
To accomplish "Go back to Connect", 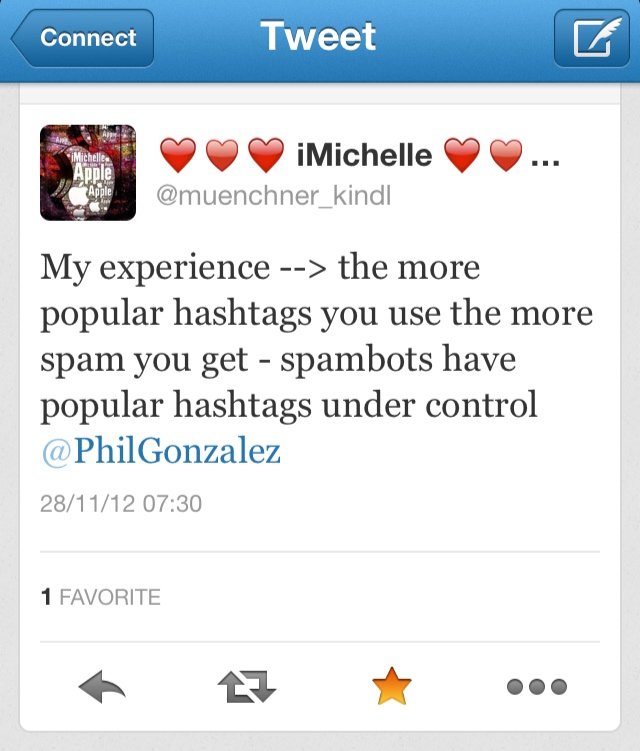I will pyautogui.click(x=84, y=38).
